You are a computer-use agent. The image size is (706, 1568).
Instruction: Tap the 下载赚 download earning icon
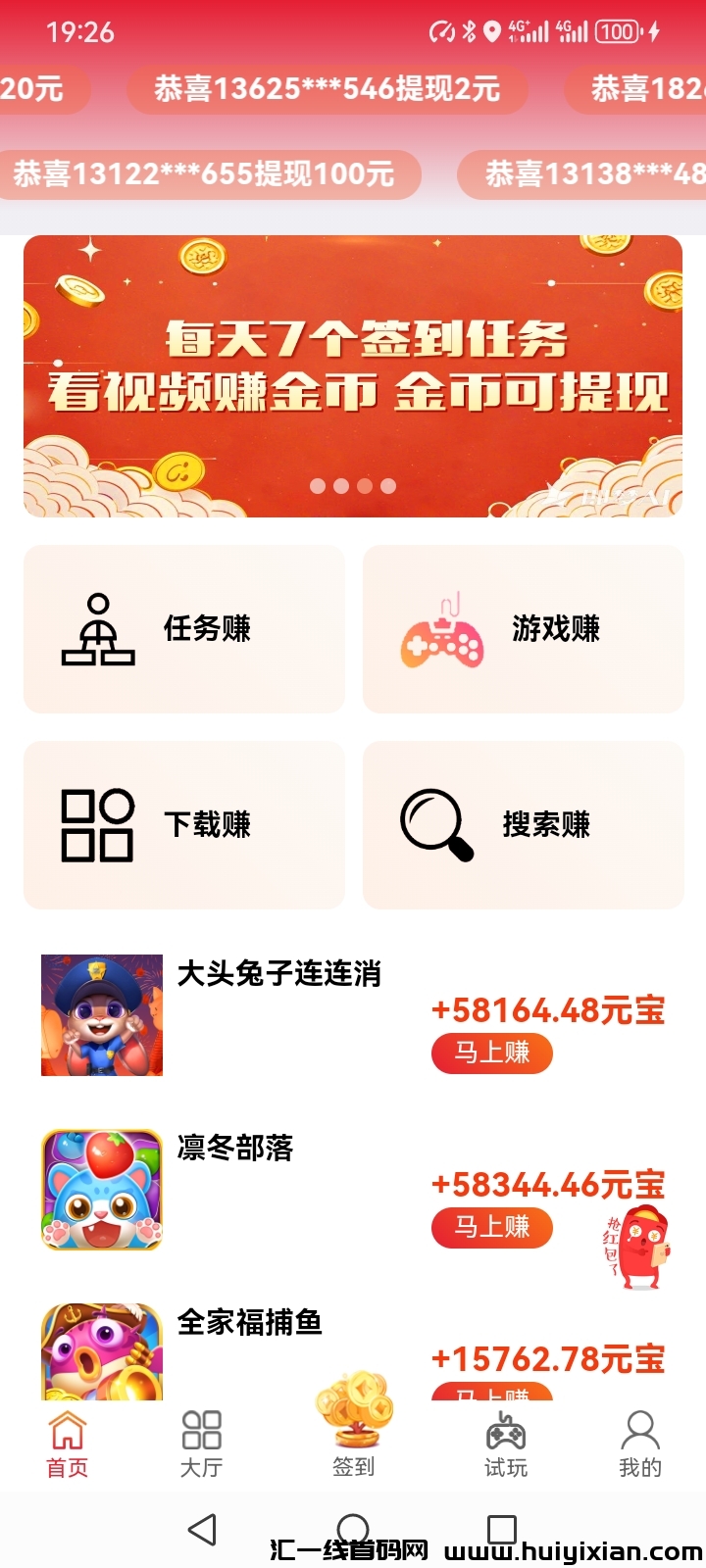[99, 824]
